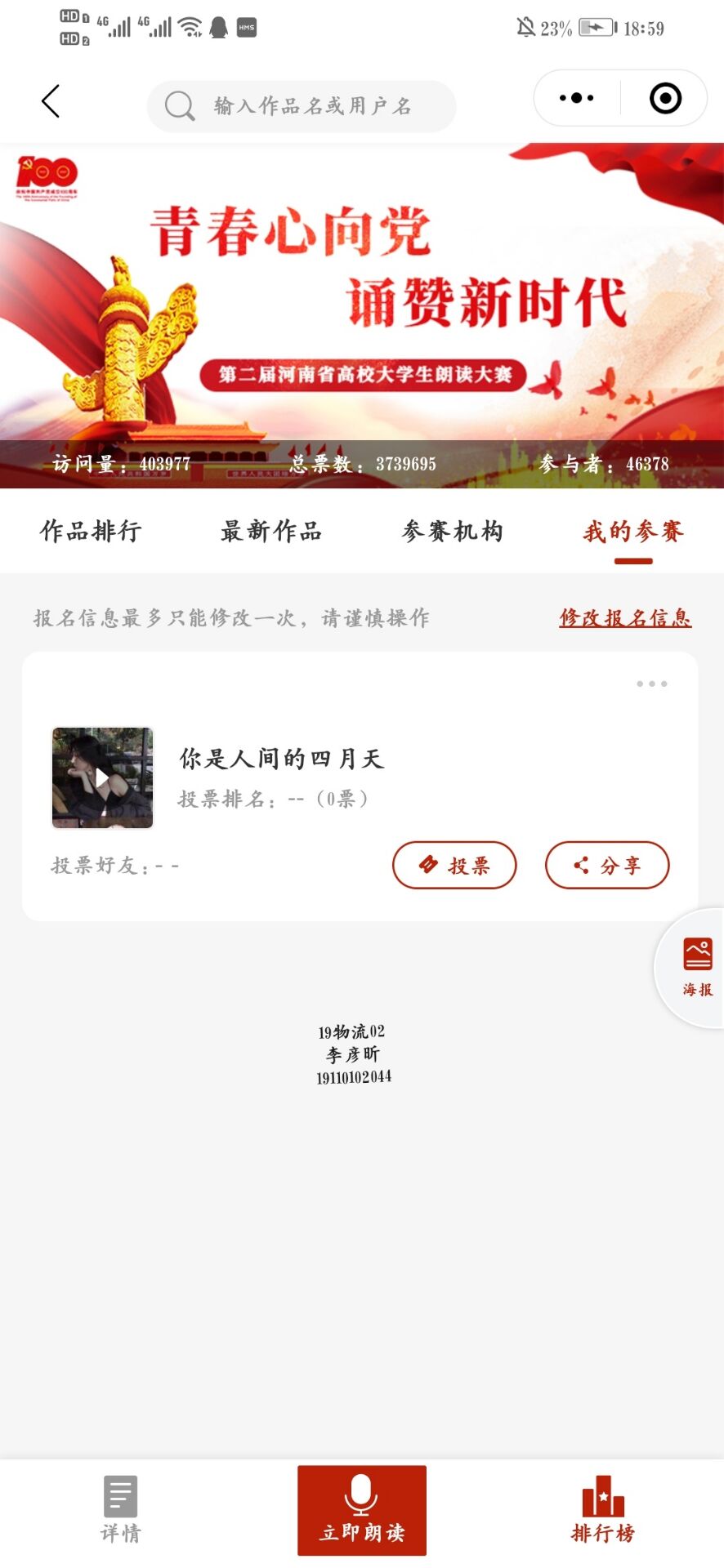
Task: Share the entry via 分享 button
Action: pyautogui.click(x=607, y=865)
